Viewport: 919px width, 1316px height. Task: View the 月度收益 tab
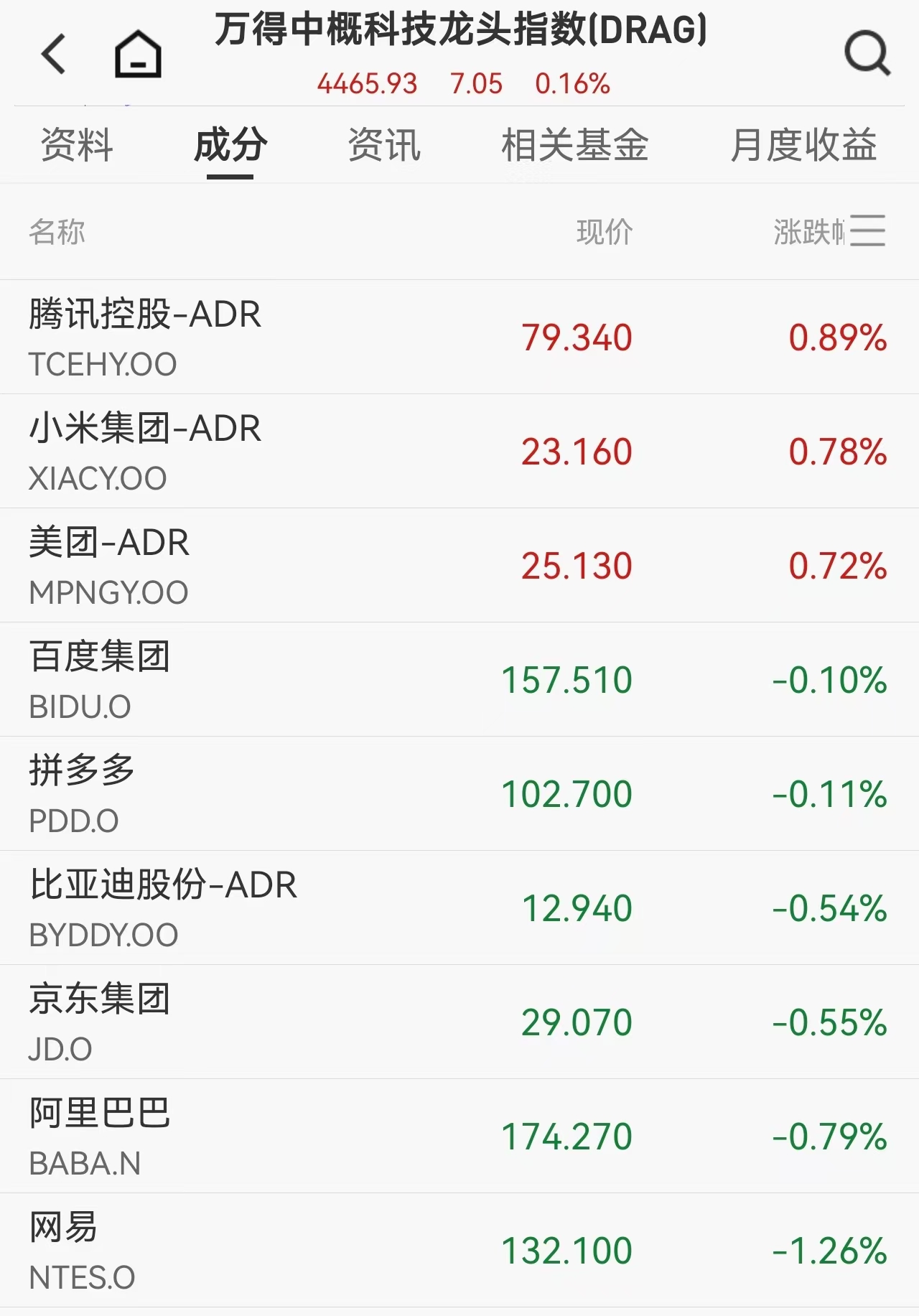click(803, 145)
